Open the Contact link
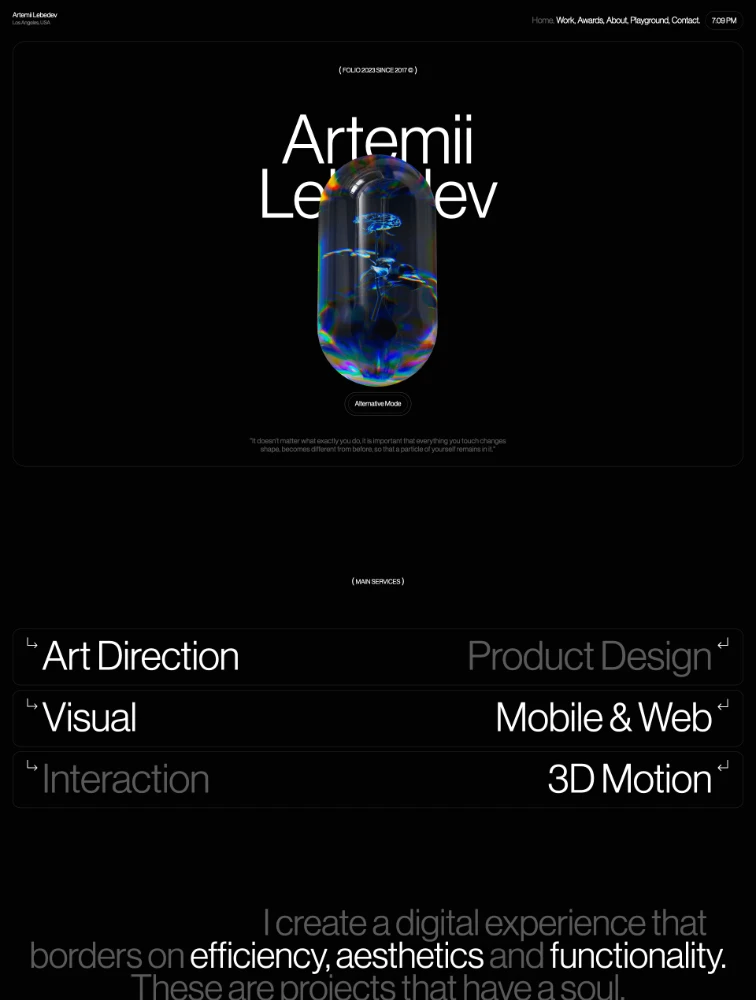Viewport: 756px width, 1000px height. (x=686, y=20)
